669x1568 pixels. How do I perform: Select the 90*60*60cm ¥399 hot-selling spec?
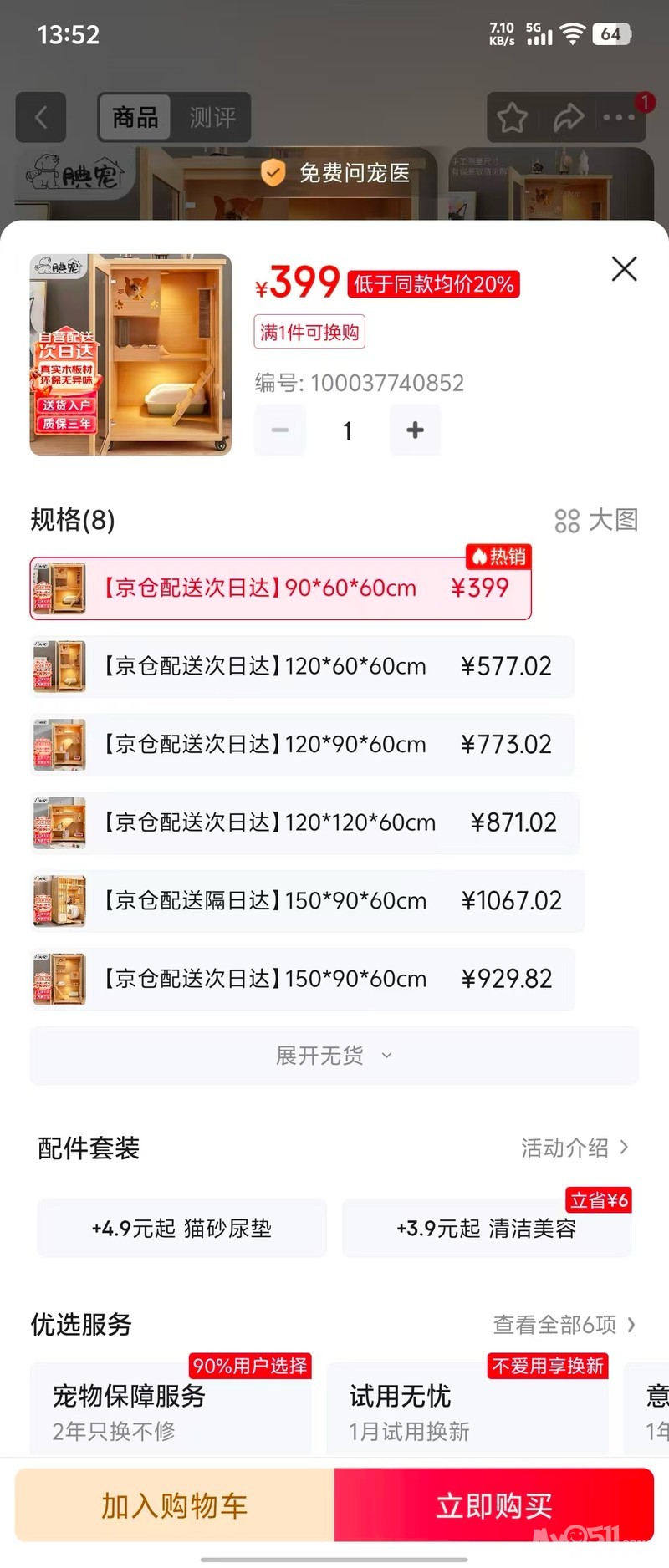point(280,588)
